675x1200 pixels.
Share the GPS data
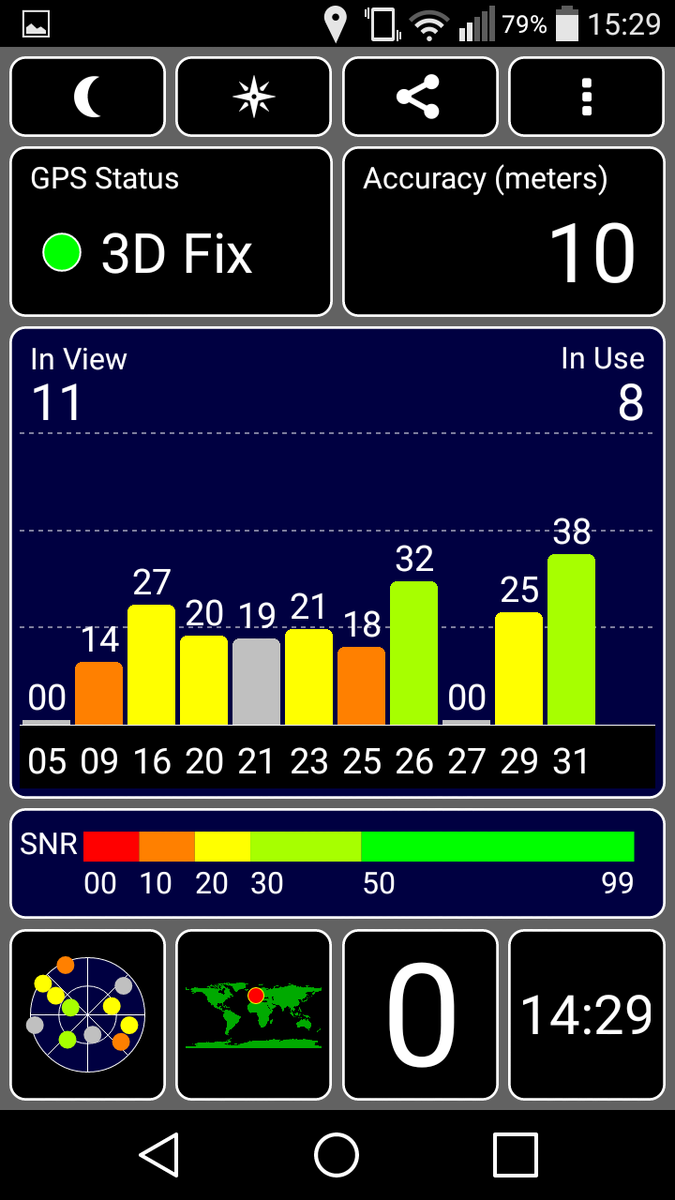pyautogui.click(x=420, y=97)
